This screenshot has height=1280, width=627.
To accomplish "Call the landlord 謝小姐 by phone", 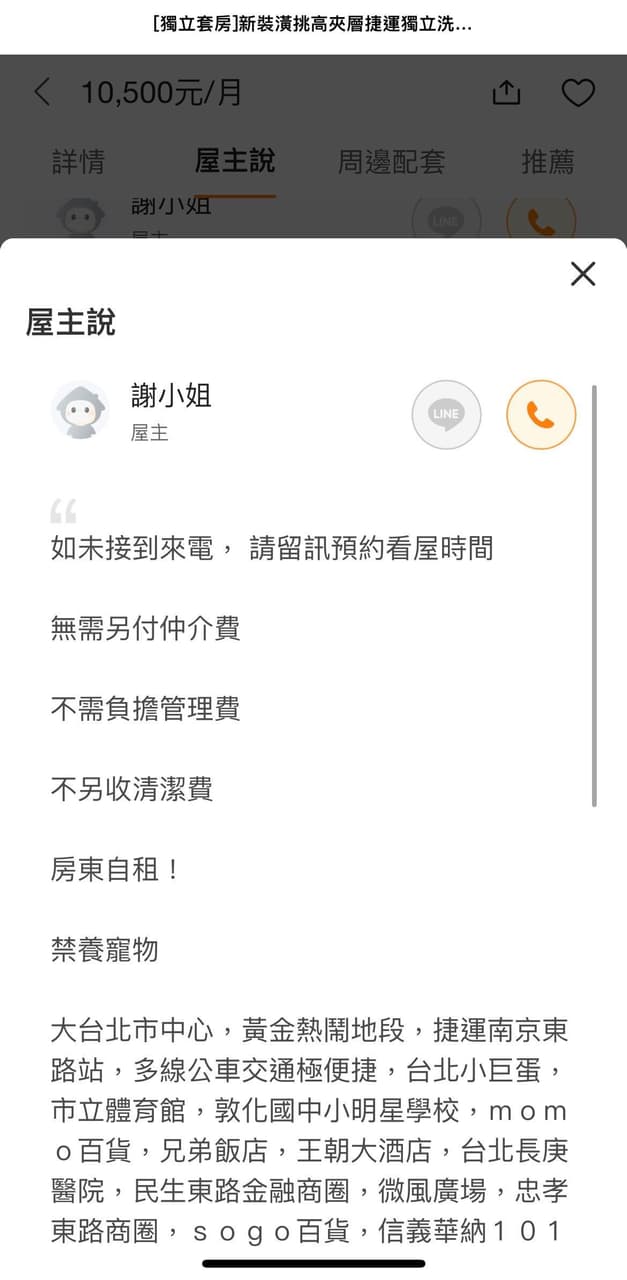I will (541, 415).
